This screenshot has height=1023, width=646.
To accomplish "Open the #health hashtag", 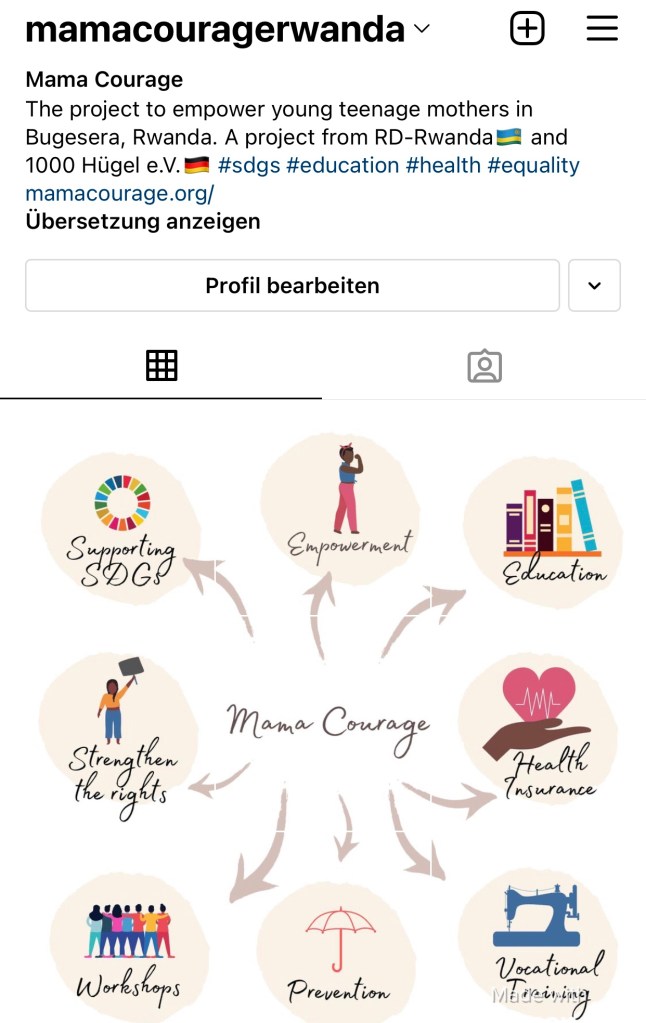I will tap(443, 165).
